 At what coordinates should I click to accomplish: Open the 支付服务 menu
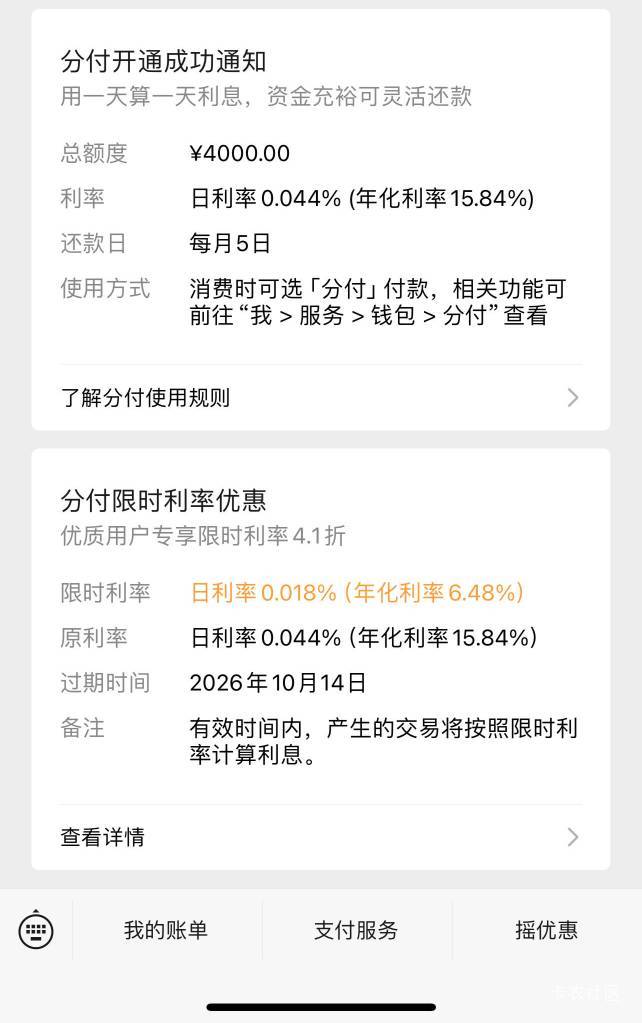pyautogui.click(x=356, y=930)
